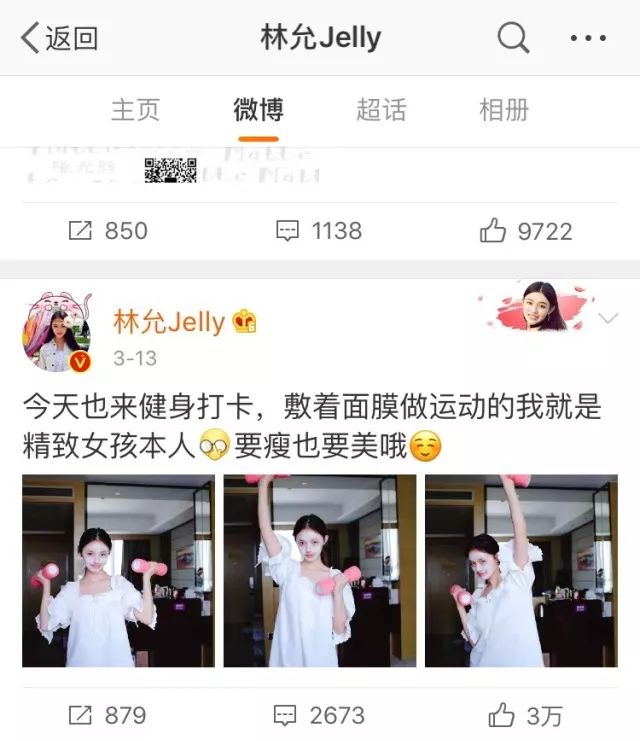
Task: Switch to the 超话 tab
Action: [381, 110]
